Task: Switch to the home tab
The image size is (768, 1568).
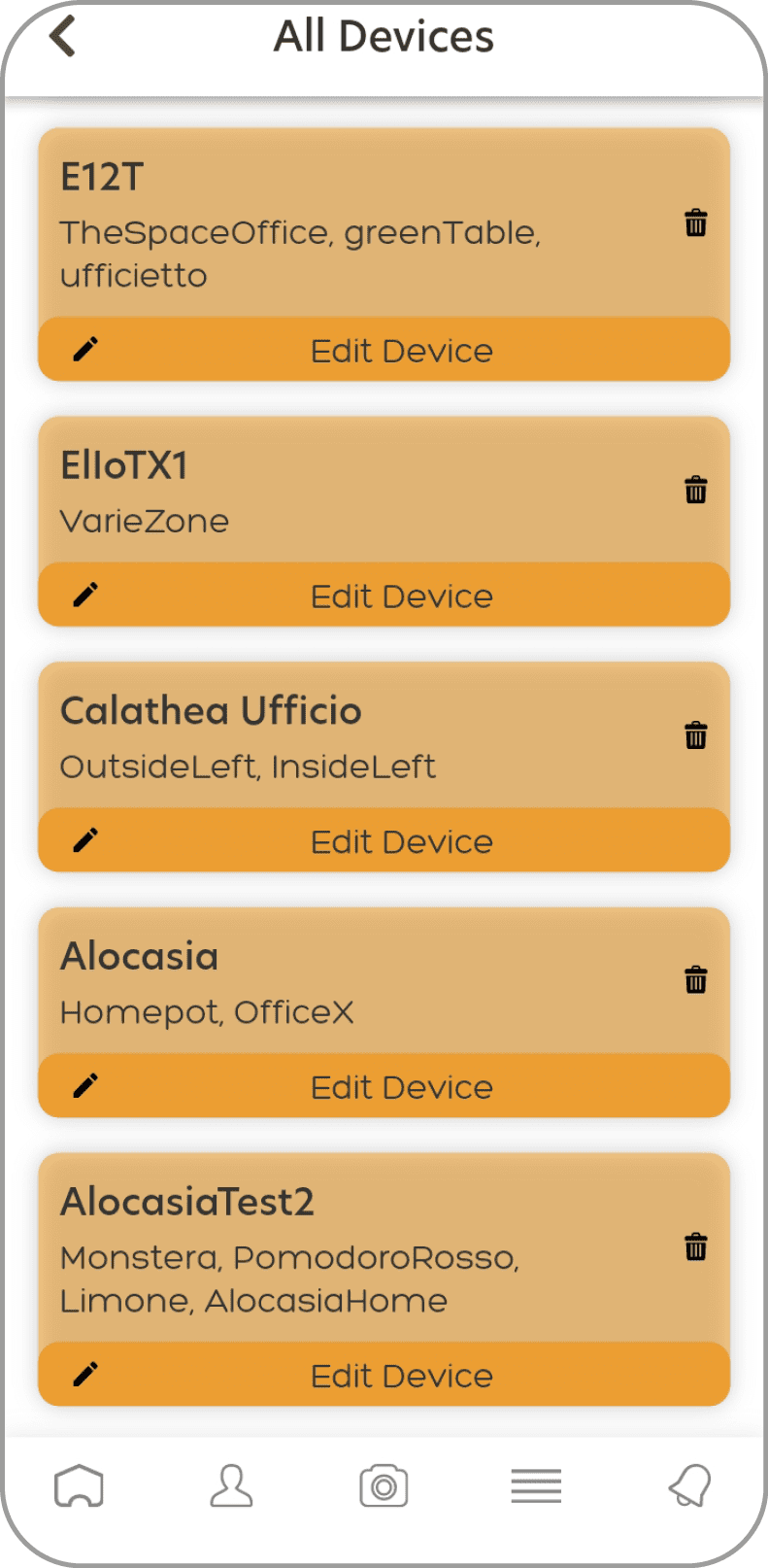Action: coord(79,1485)
